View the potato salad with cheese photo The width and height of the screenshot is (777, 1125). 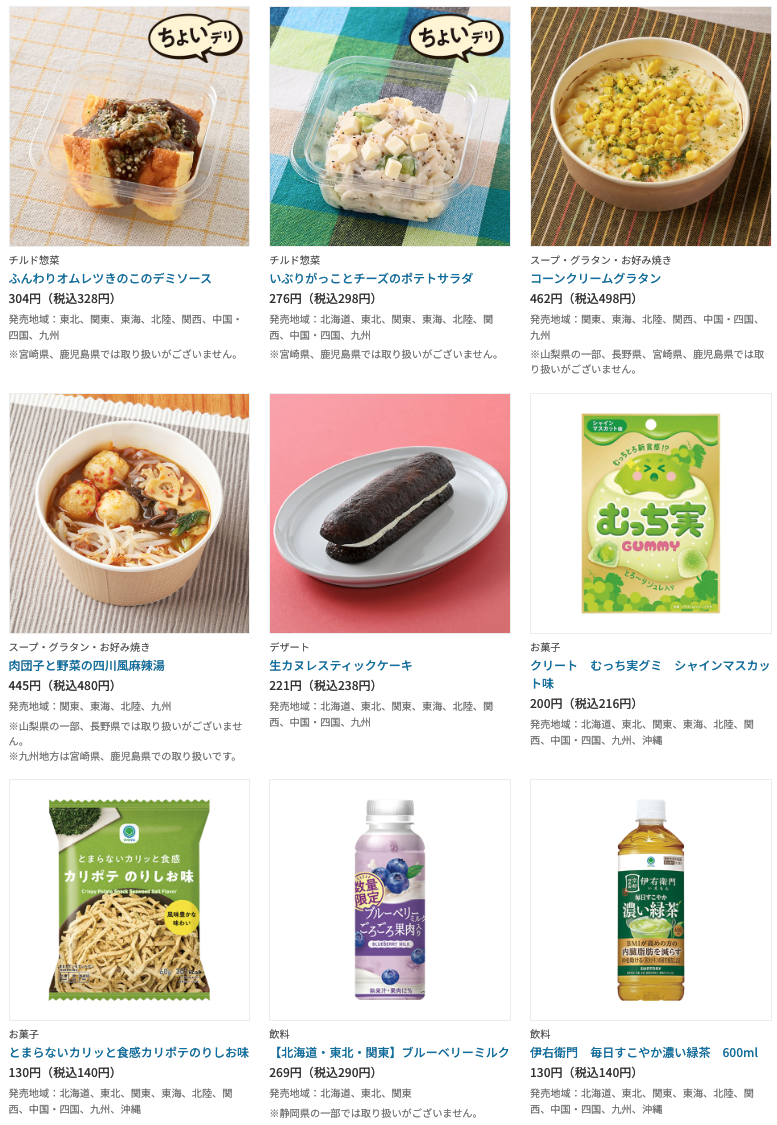[x=390, y=126]
